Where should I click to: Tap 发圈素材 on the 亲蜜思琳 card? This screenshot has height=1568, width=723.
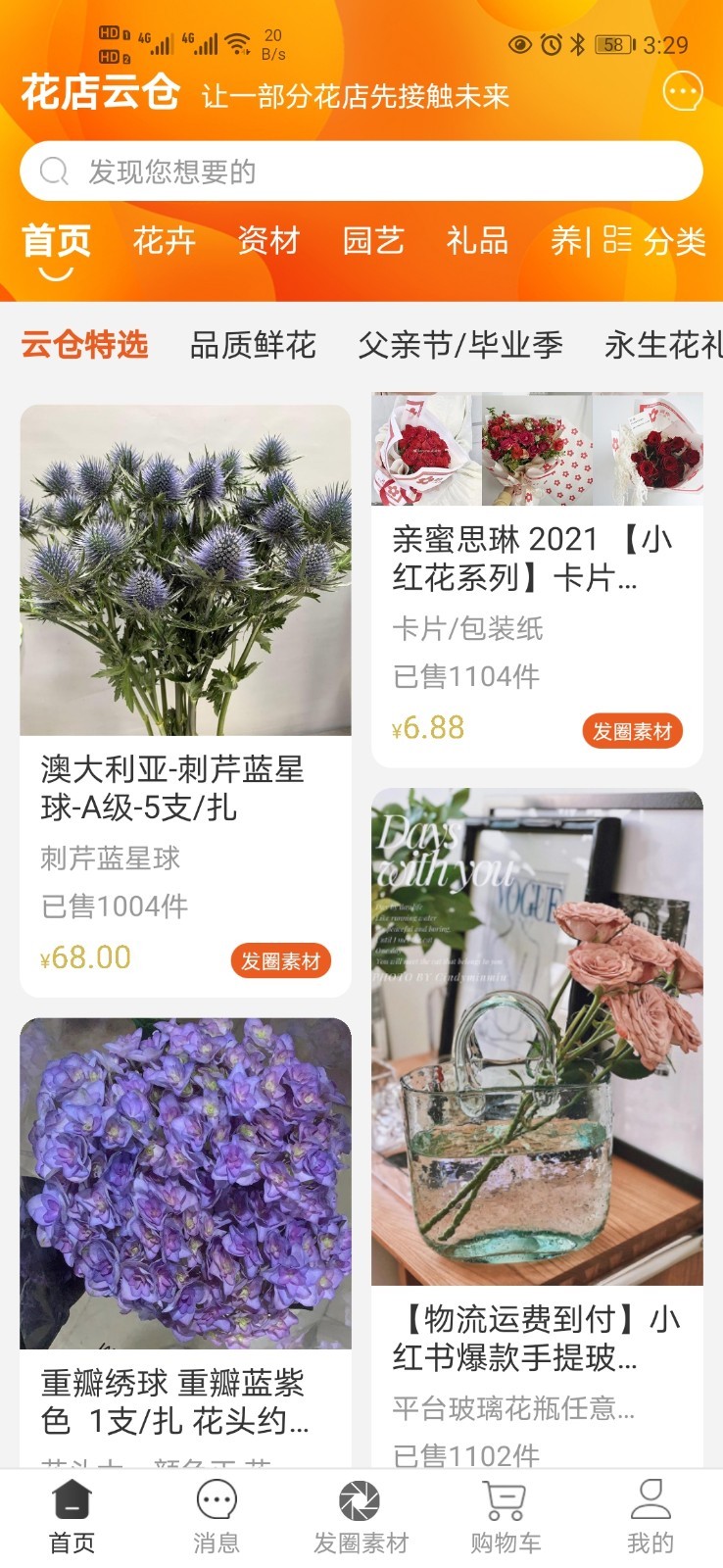[x=632, y=731]
